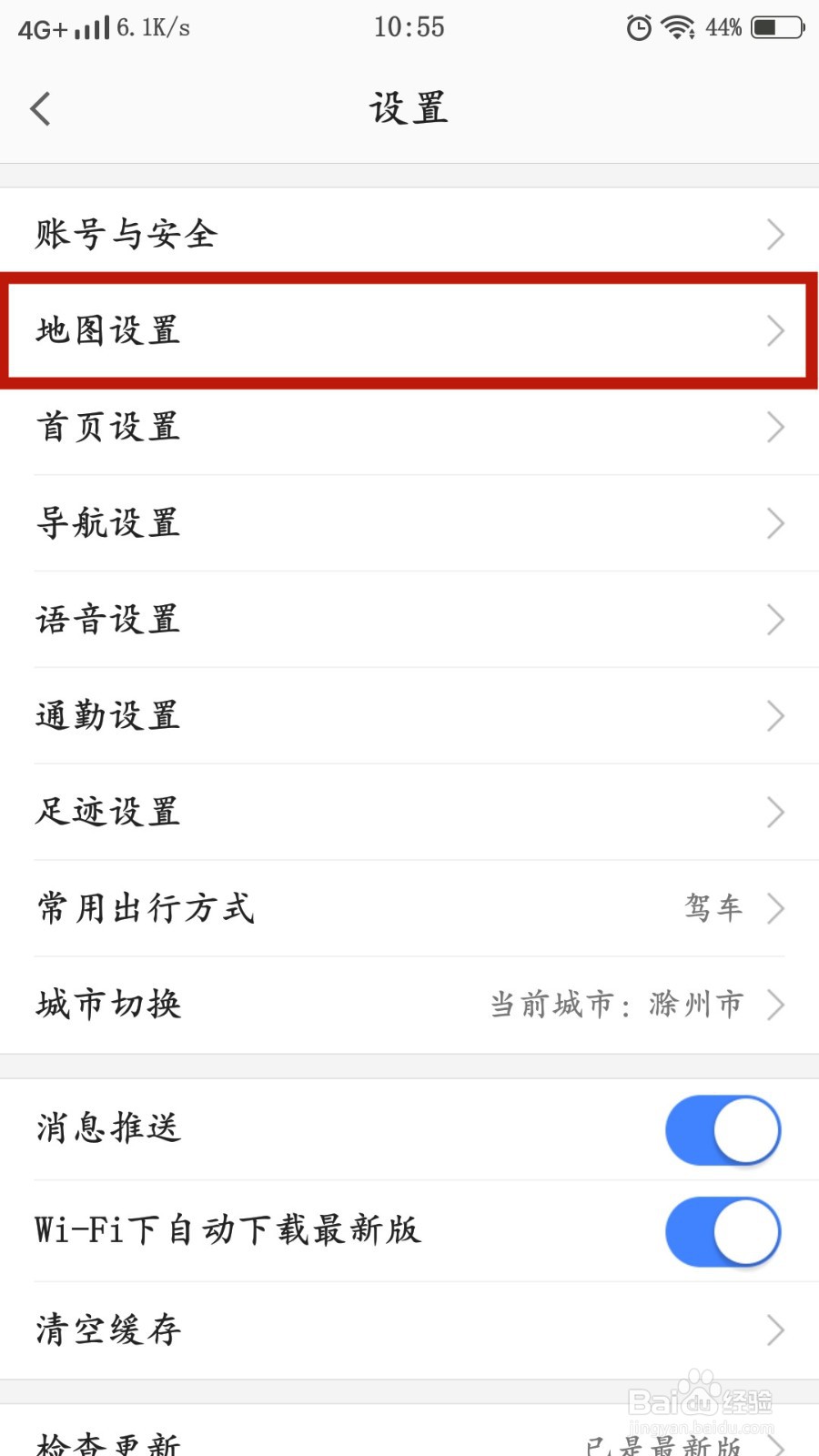Open 语音设置 voice settings

pyautogui.click(x=409, y=620)
